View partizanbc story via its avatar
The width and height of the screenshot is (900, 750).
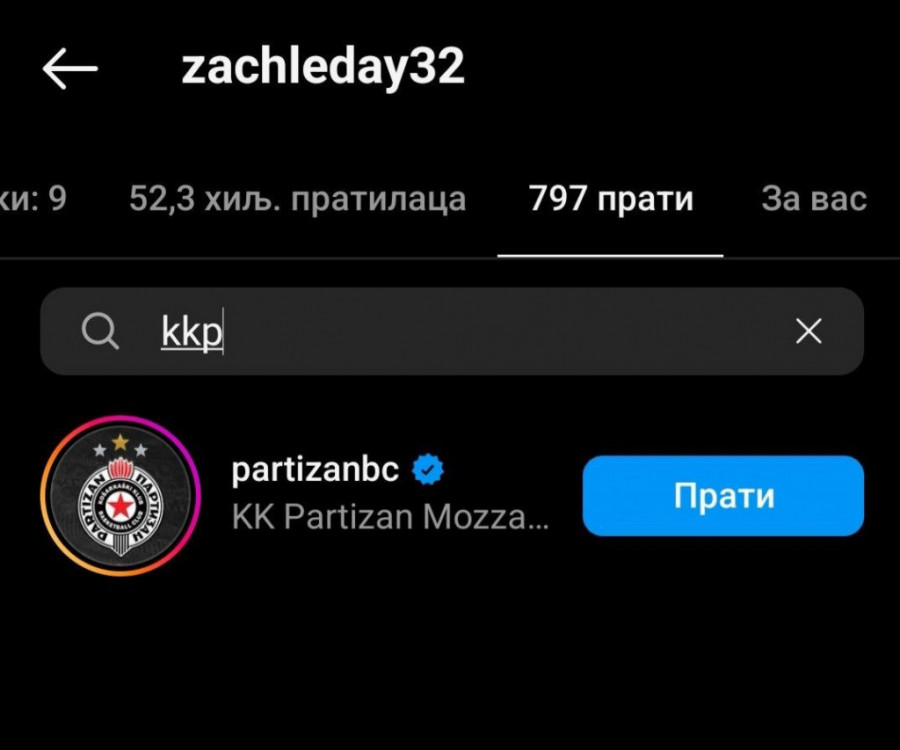[x=122, y=496]
